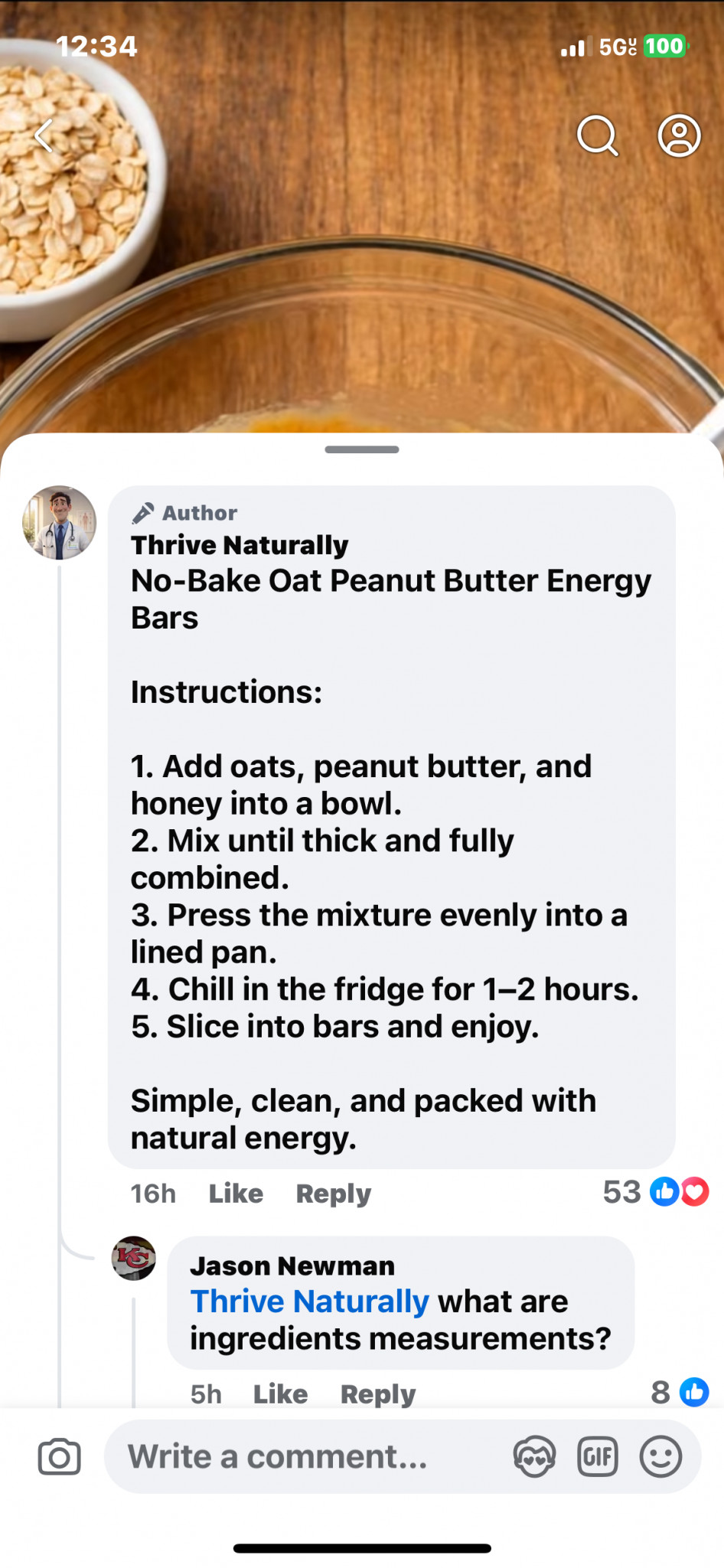Screen dimensions: 724x1568
Task: Open search with the magnifier icon
Action: pyautogui.click(x=597, y=136)
